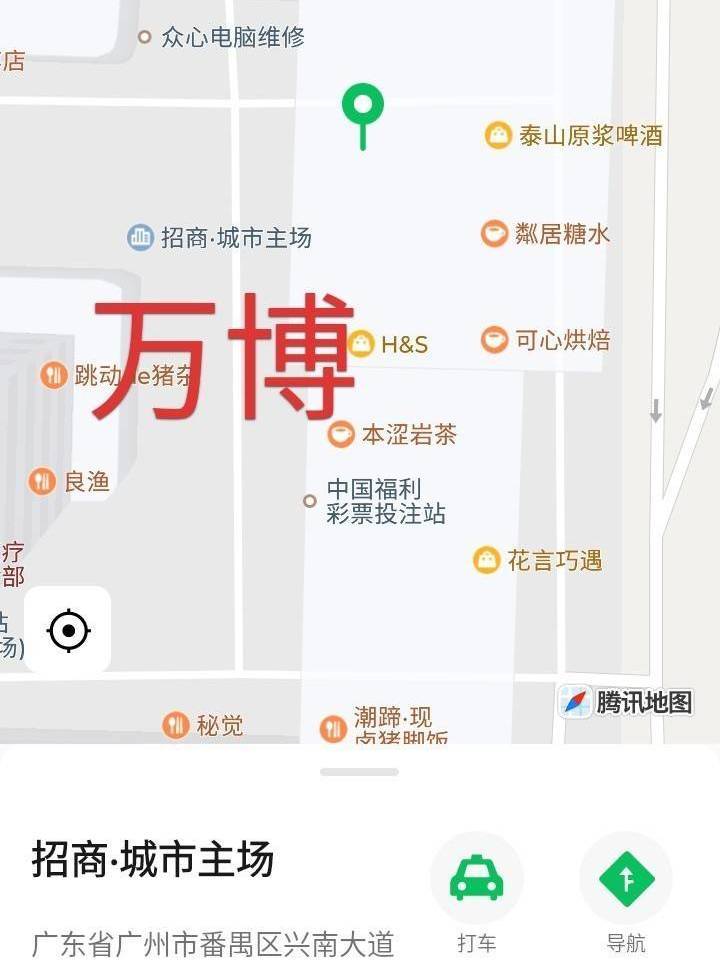The width and height of the screenshot is (720, 961).
Task: Select the green location pin on the map
Action: tap(362, 106)
